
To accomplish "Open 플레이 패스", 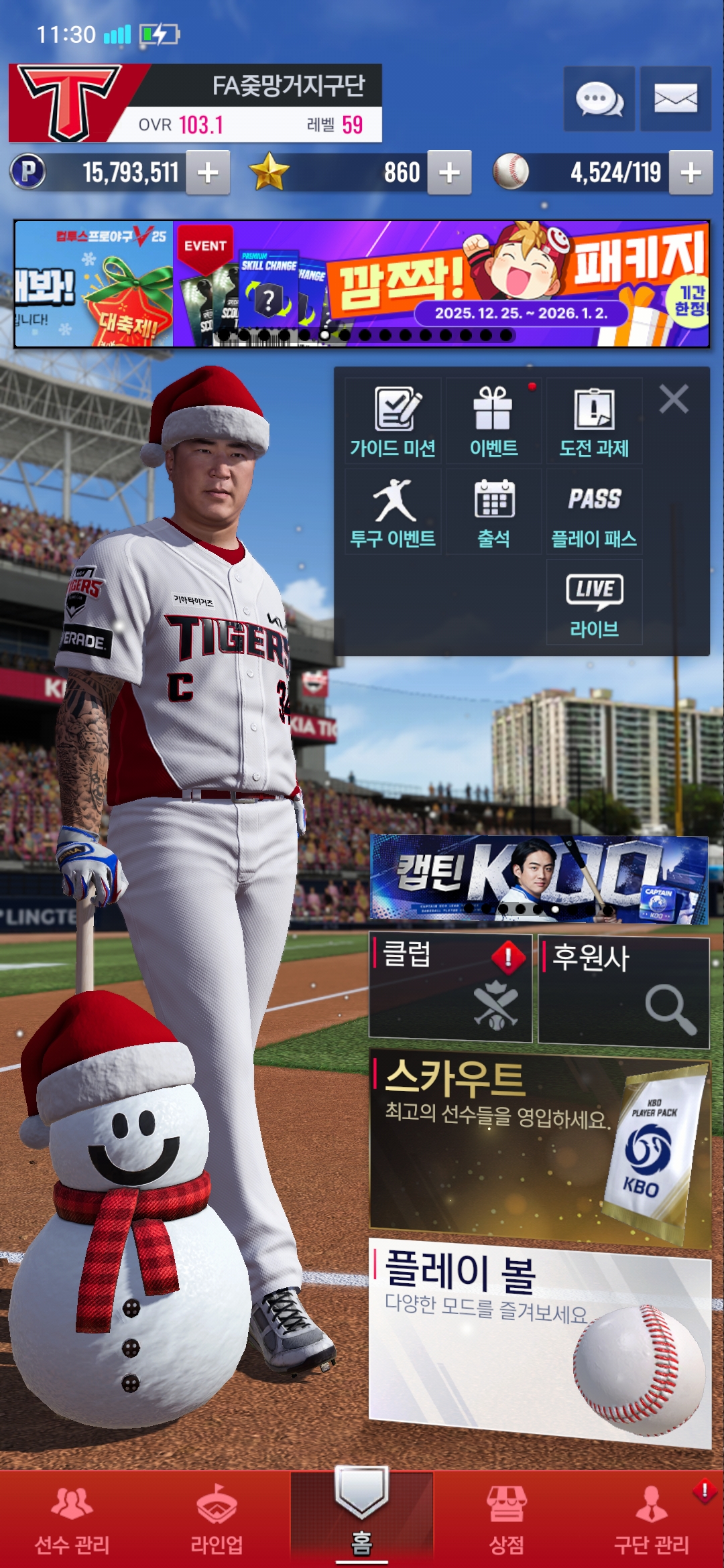I will [x=594, y=512].
